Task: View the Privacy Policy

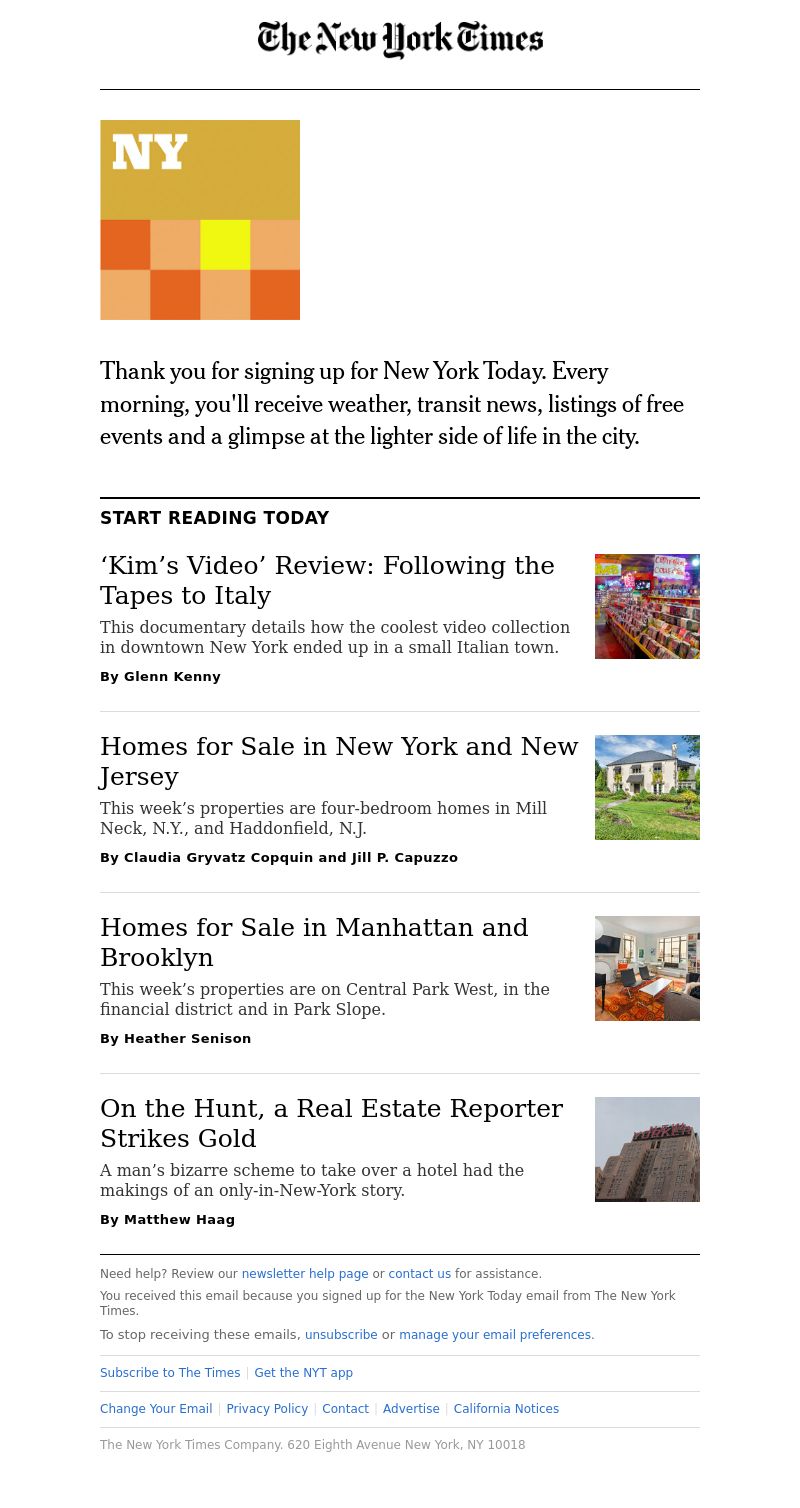Action: [x=267, y=1409]
